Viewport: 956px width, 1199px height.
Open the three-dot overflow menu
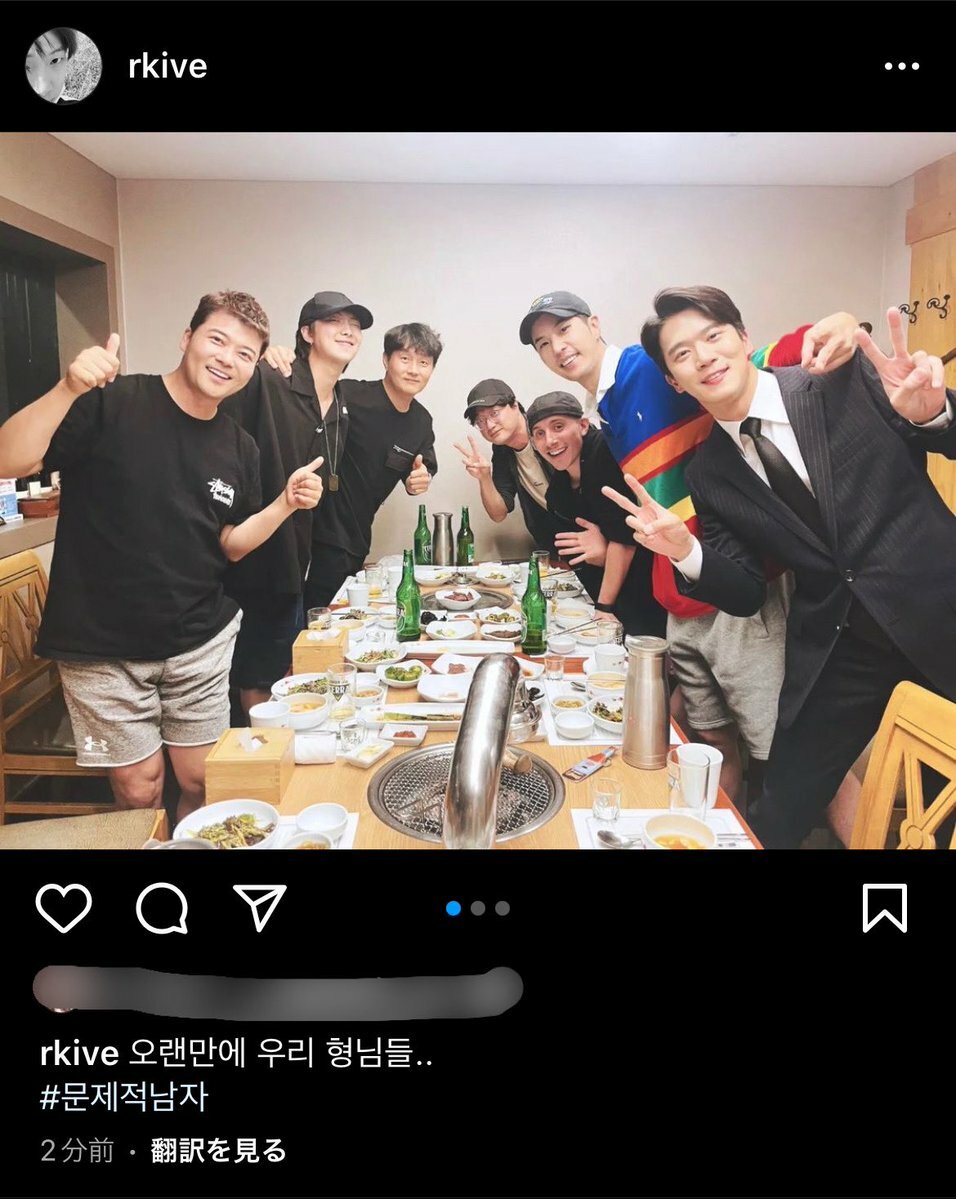901,66
